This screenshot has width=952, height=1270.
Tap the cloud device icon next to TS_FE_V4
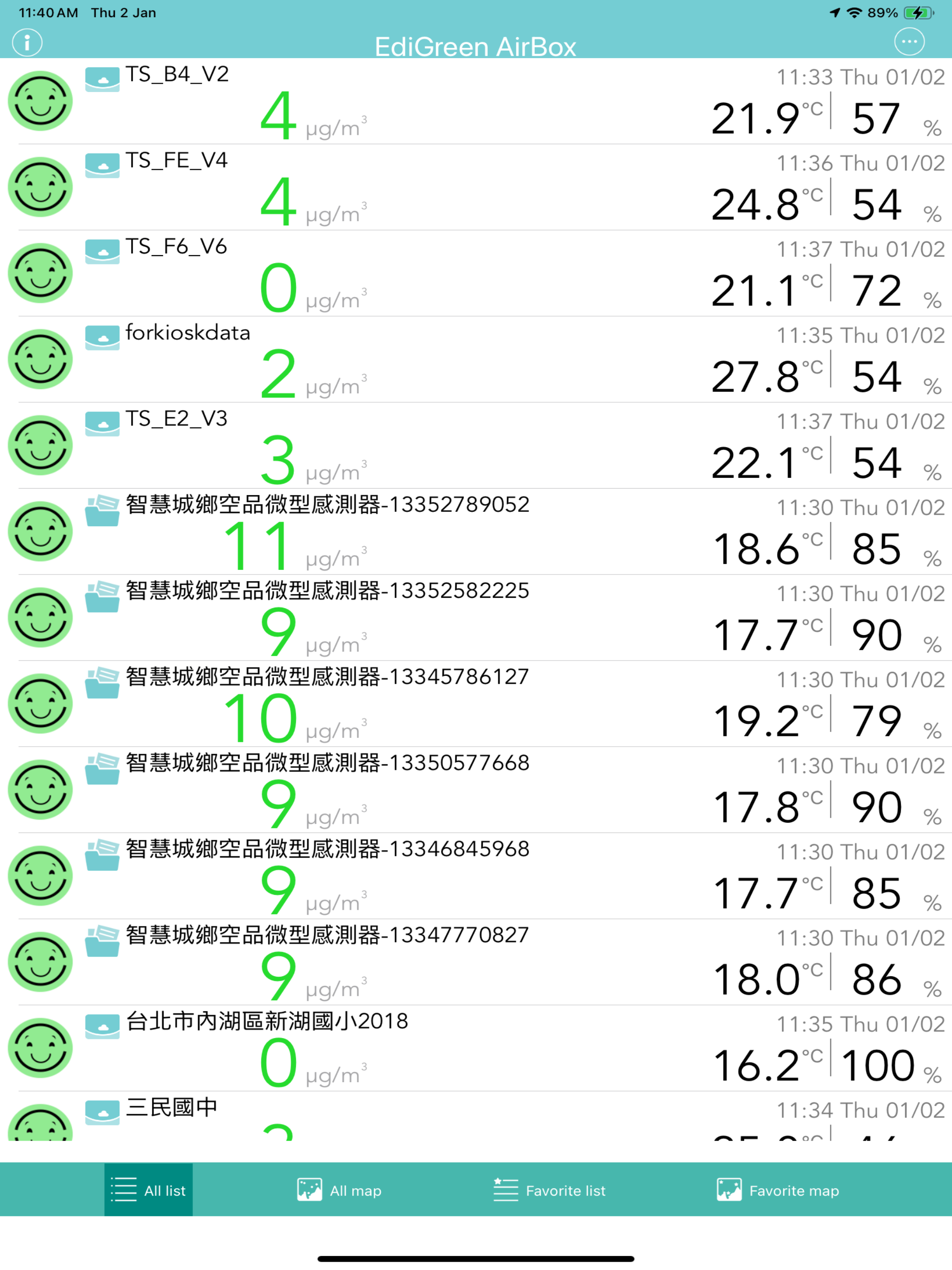102,166
